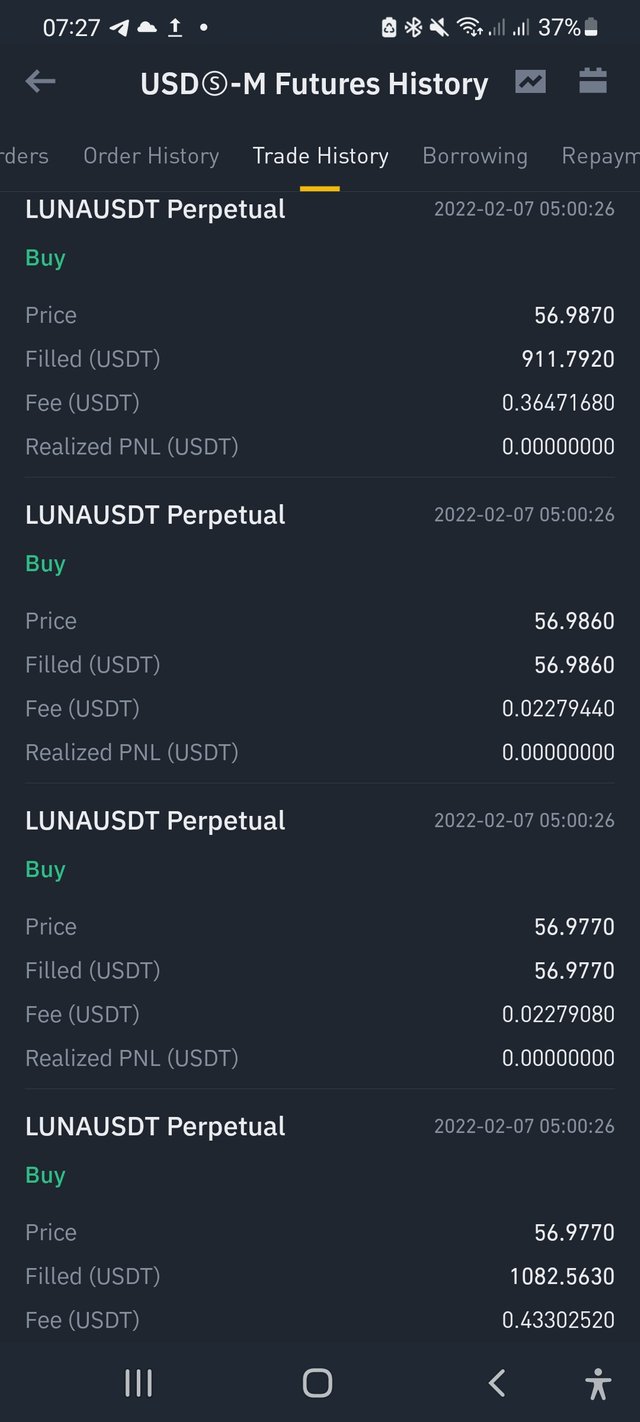Open the partially visible Repayment tab
640x1422 pixels.
(600, 156)
